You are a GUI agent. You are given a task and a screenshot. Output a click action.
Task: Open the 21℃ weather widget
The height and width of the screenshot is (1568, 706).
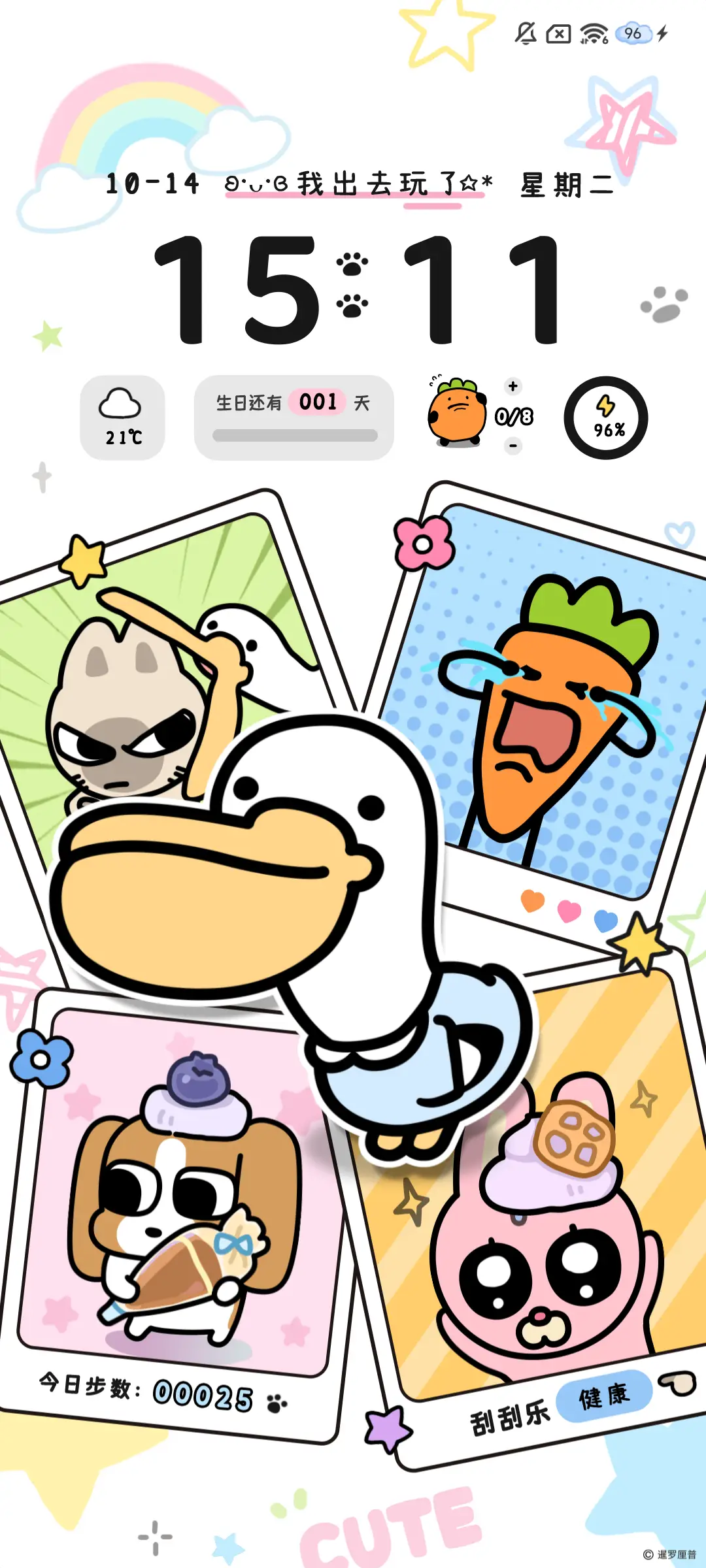pyautogui.click(x=122, y=418)
